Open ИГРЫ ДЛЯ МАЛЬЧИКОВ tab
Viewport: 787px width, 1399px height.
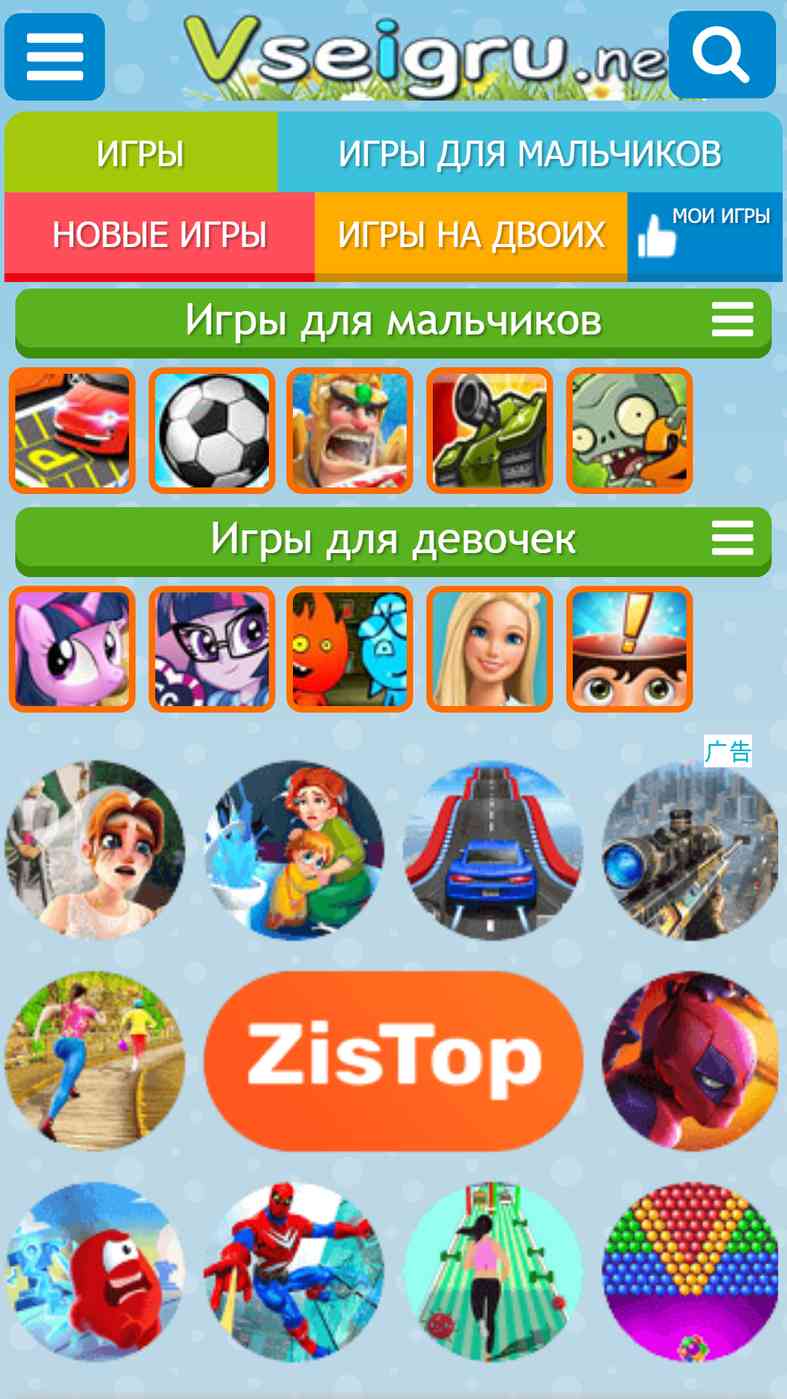[x=529, y=154]
